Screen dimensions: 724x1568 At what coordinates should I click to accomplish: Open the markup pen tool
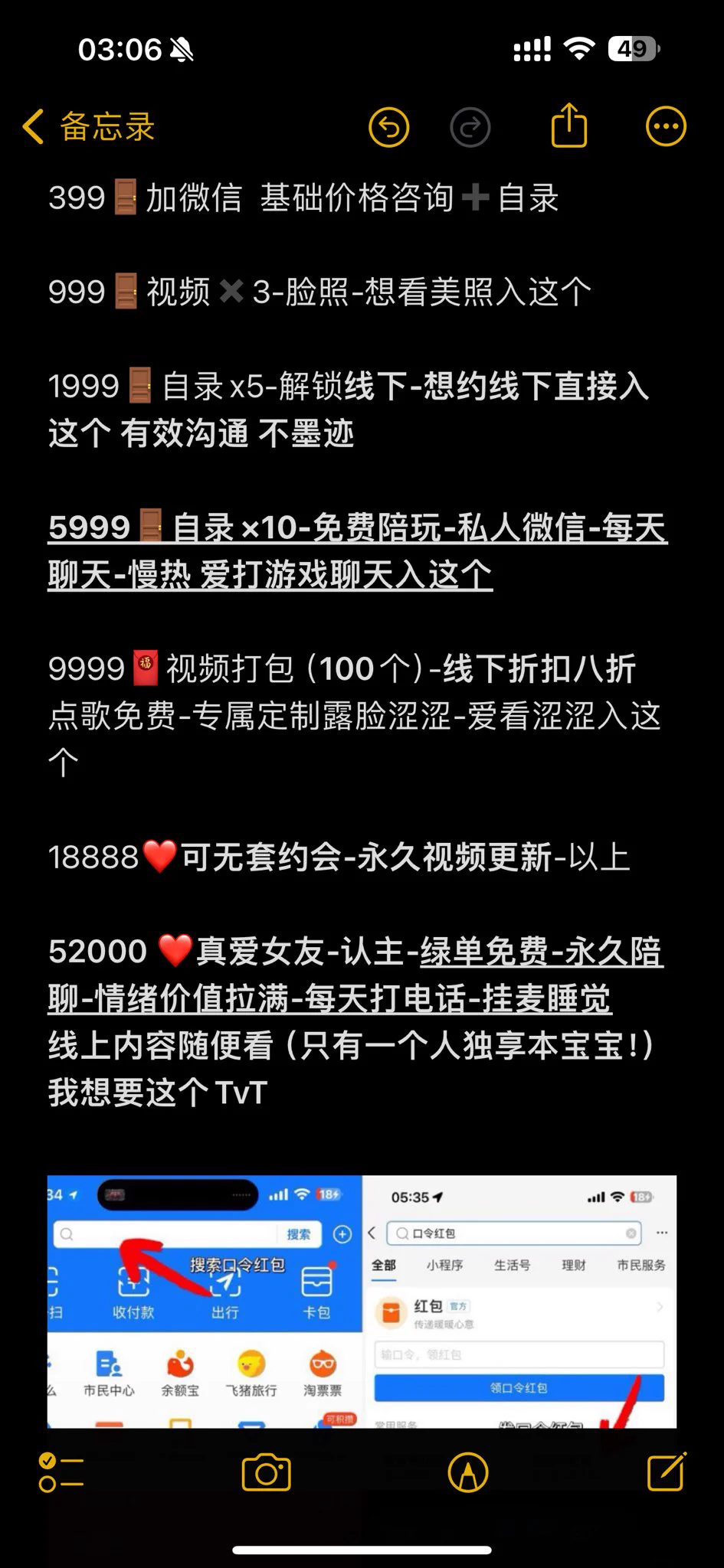click(468, 1472)
